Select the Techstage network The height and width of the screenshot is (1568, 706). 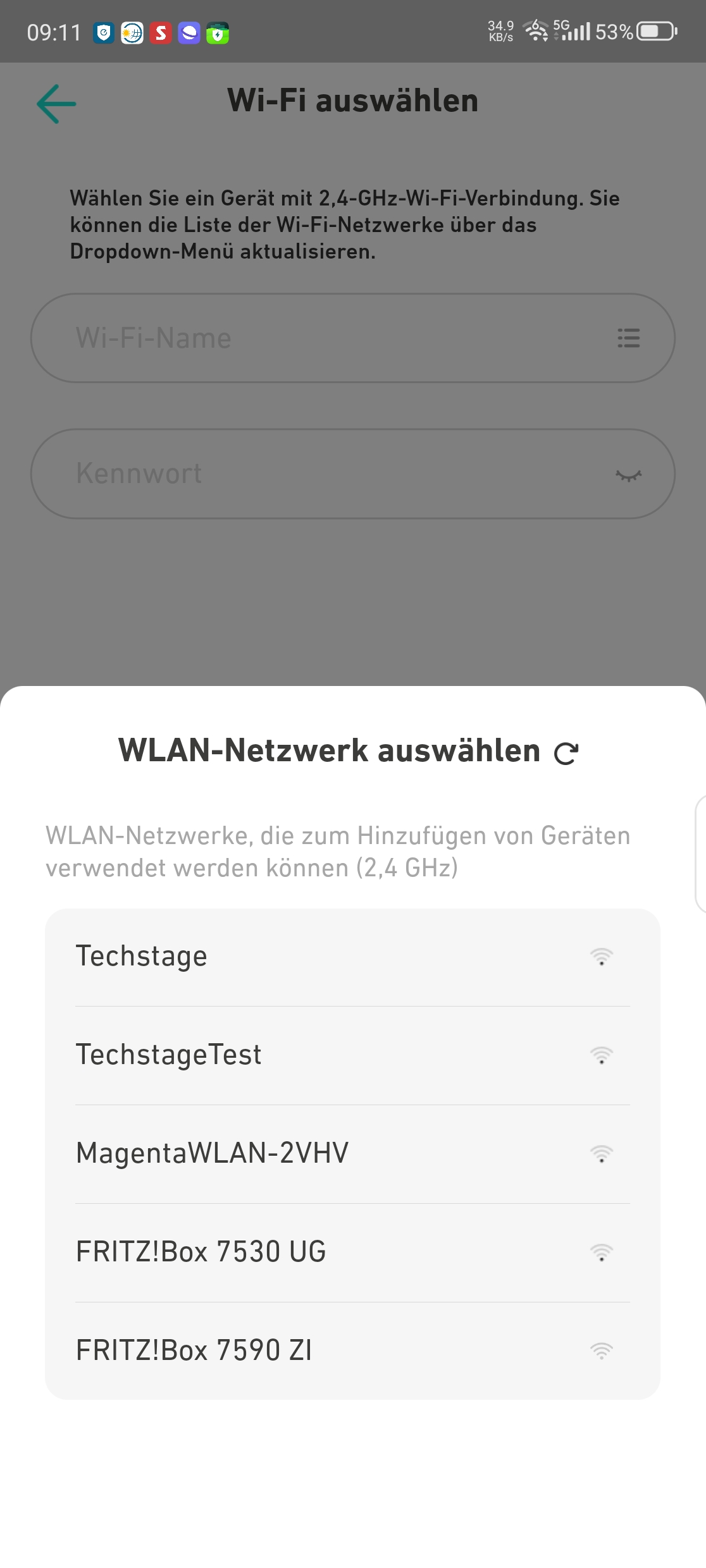[x=352, y=957]
